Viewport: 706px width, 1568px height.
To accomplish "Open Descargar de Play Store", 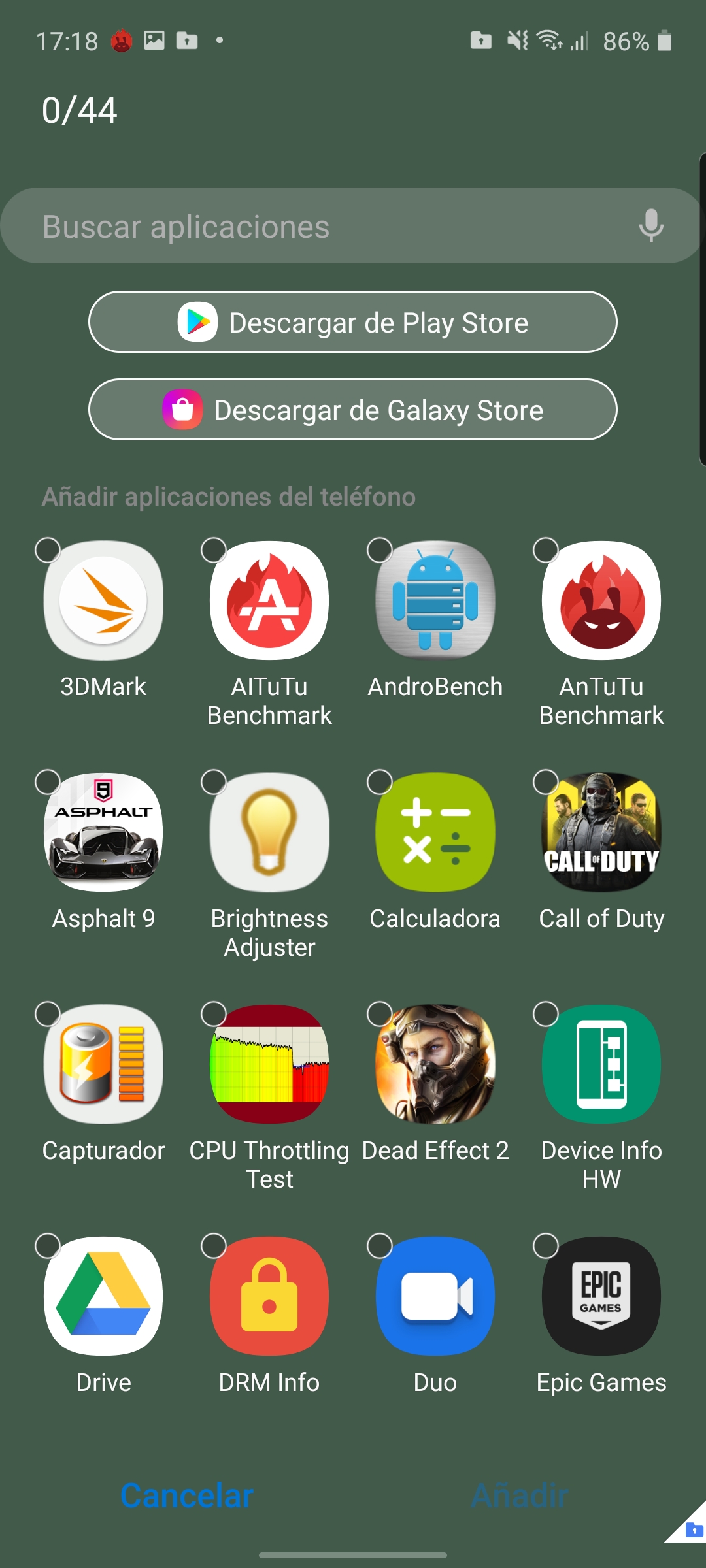I will [353, 322].
